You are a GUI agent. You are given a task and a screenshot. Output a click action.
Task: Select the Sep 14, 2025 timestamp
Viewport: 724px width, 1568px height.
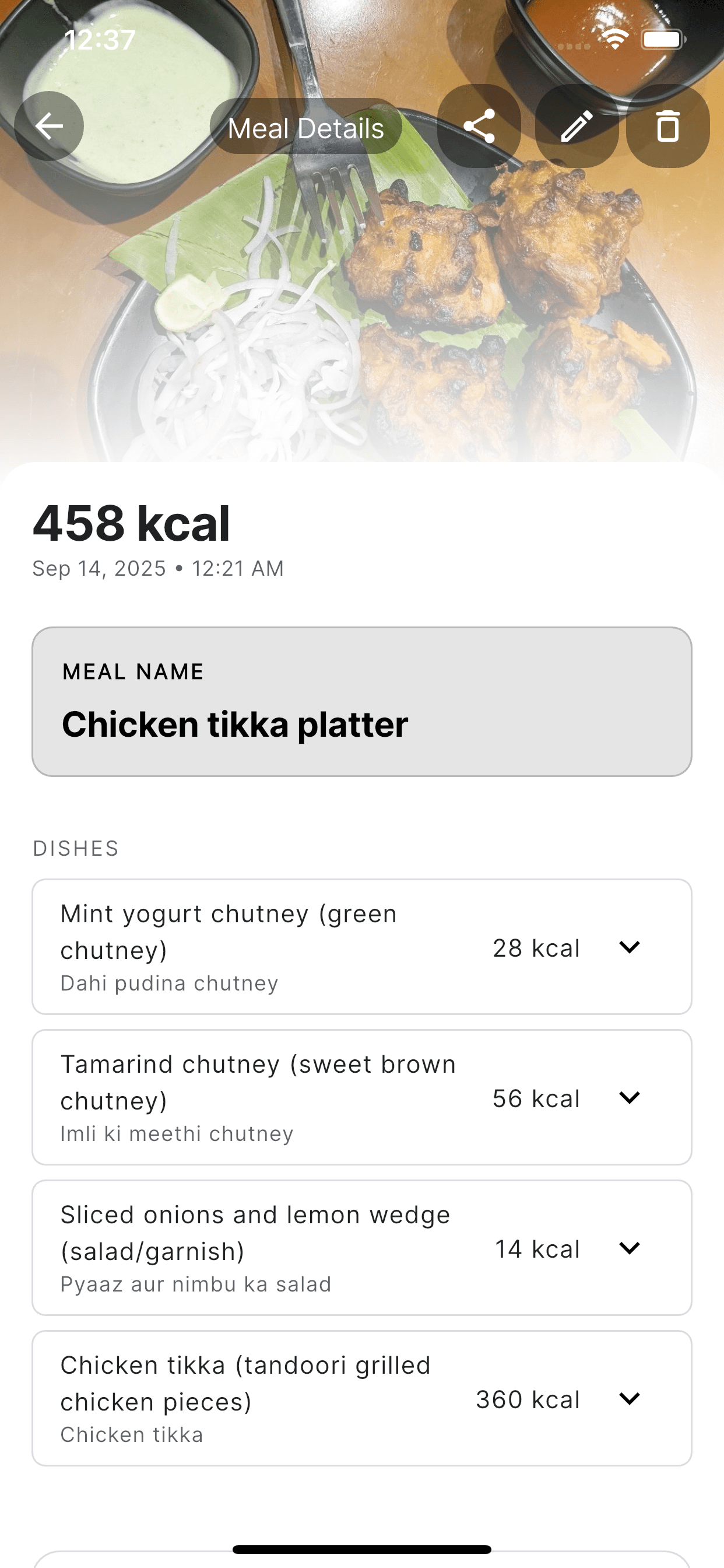pos(157,568)
